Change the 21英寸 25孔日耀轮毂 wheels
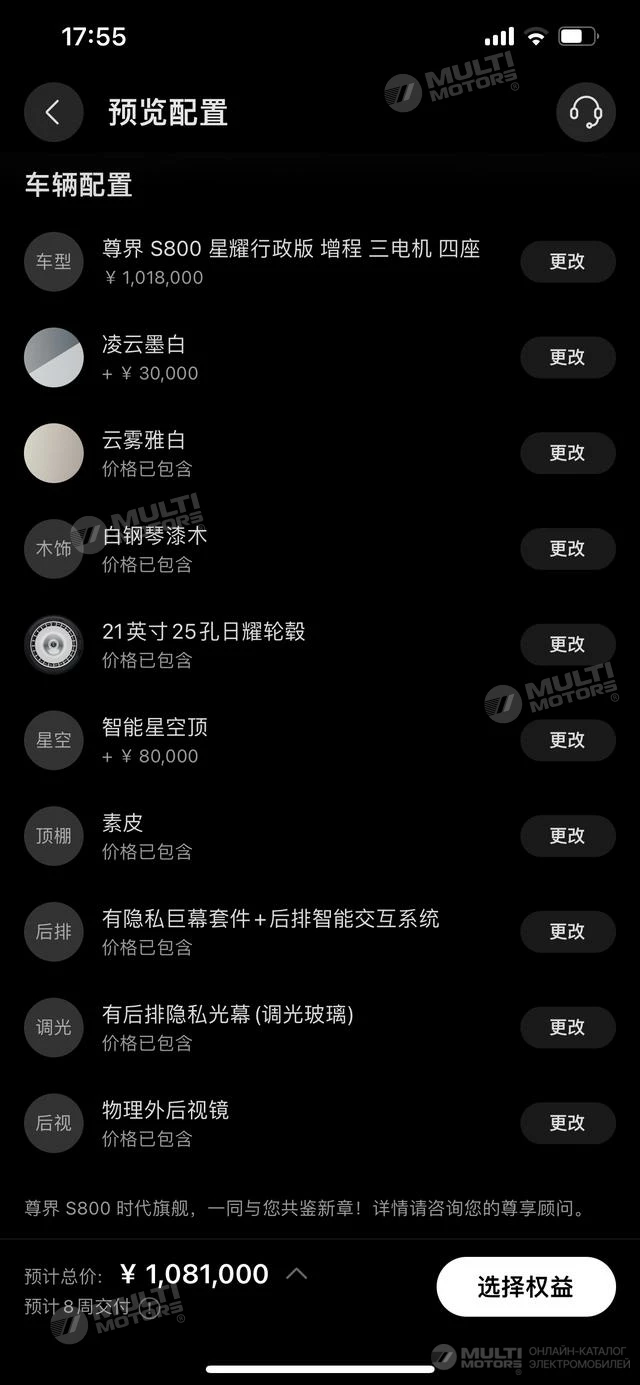Screen dimensions: 640x1385 [x=567, y=645]
